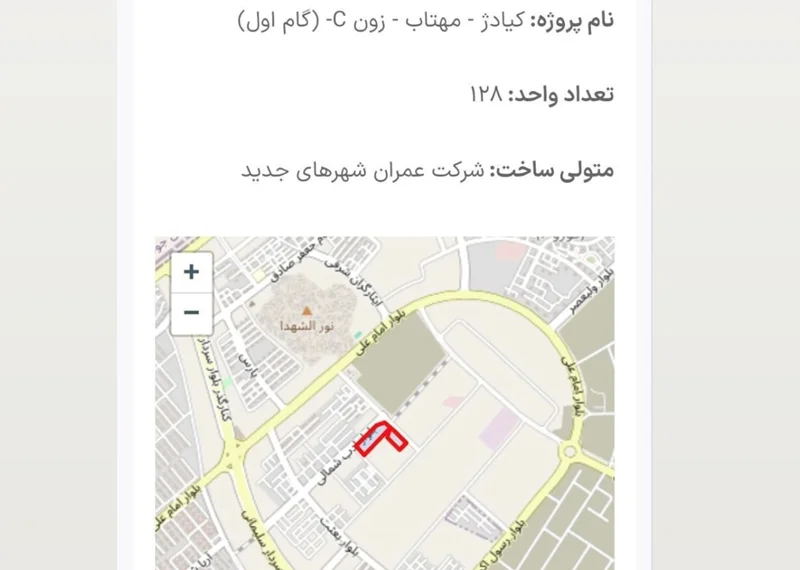800x570 pixels.
Task: Zoom out of the map
Action: [191, 313]
